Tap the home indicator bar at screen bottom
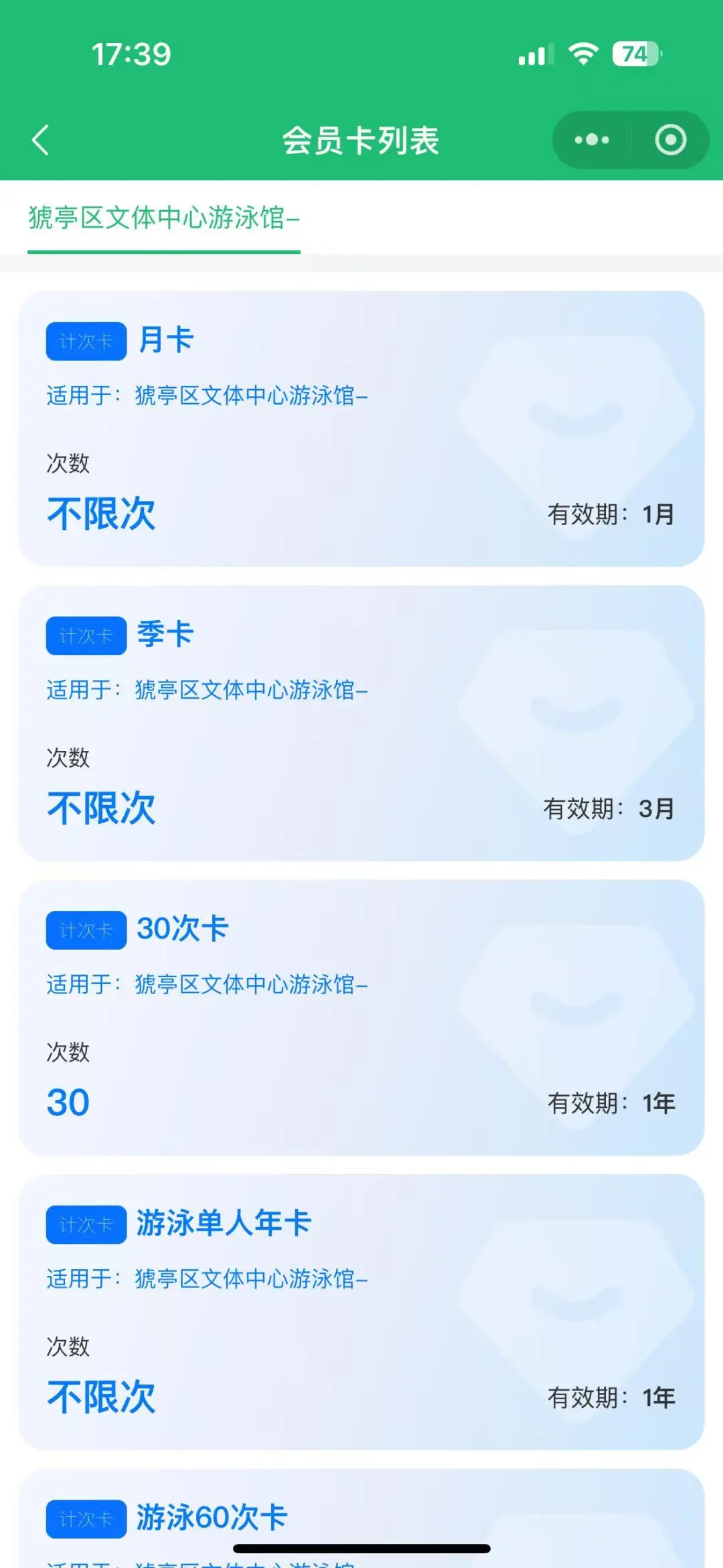The height and width of the screenshot is (1568, 723). pos(361,1549)
